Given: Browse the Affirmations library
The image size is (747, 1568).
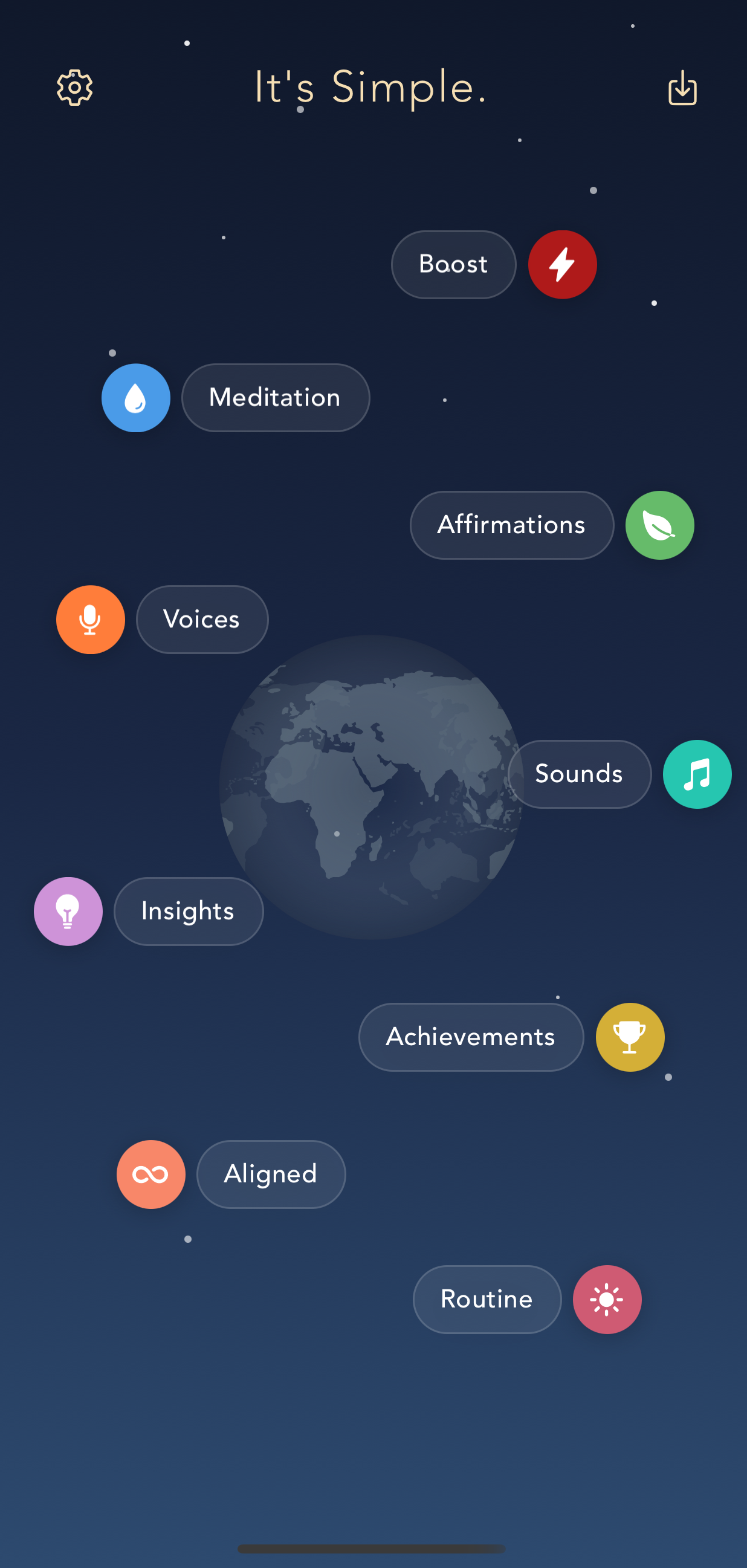Looking at the screenshot, I should (511, 525).
